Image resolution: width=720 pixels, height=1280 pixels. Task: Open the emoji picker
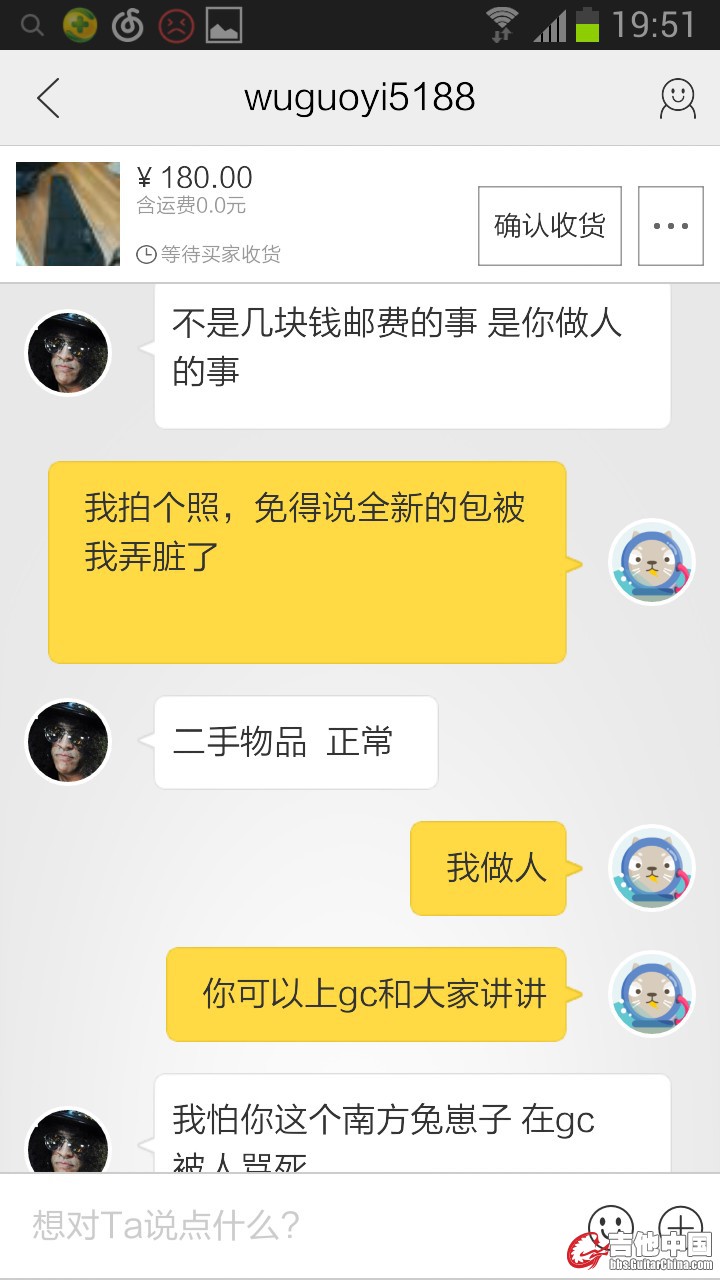(x=610, y=1223)
